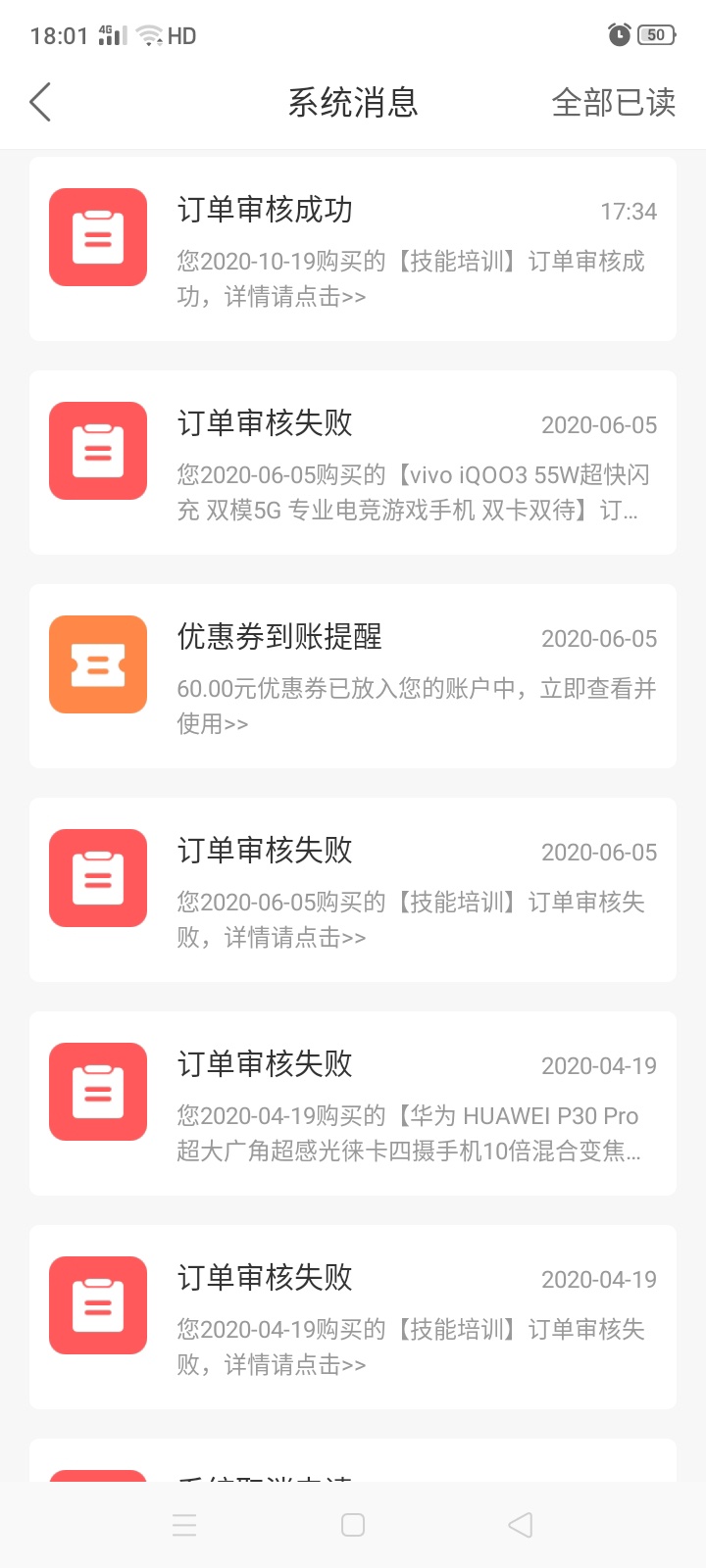Go back using the top-left arrow
Viewport: 706px width, 1568px height.
coord(40,102)
